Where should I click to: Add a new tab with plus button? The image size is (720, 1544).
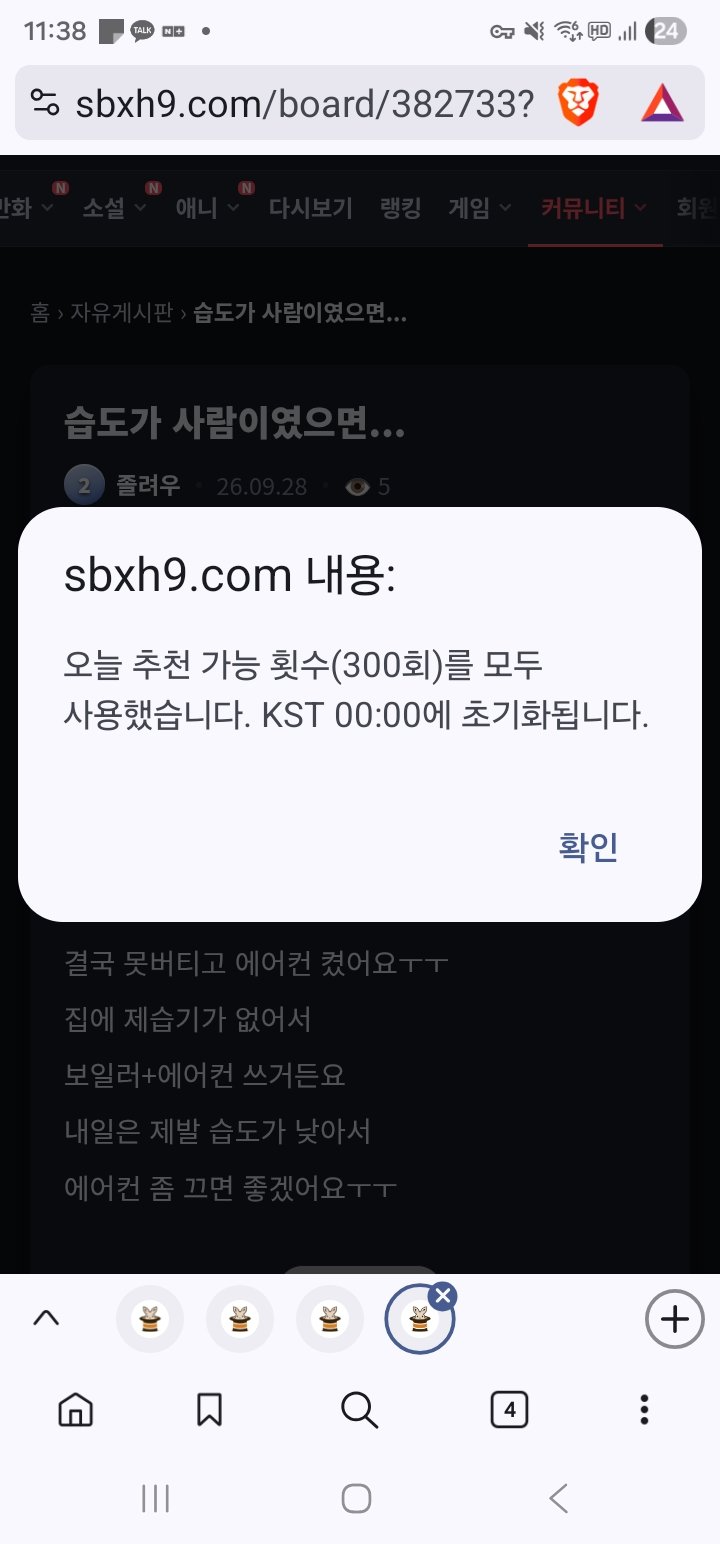click(x=675, y=1319)
